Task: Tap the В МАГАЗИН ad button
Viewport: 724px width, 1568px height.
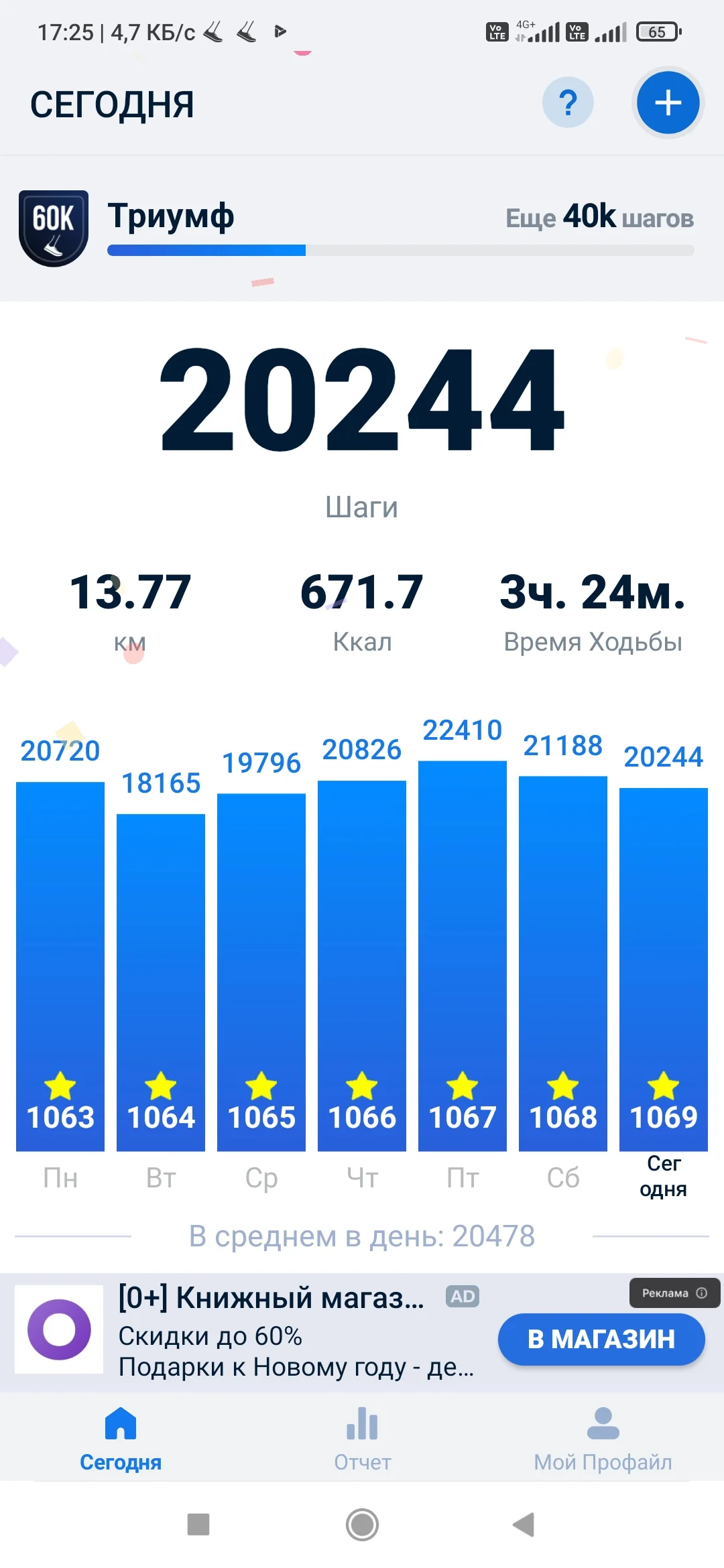Action: (x=601, y=1339)
